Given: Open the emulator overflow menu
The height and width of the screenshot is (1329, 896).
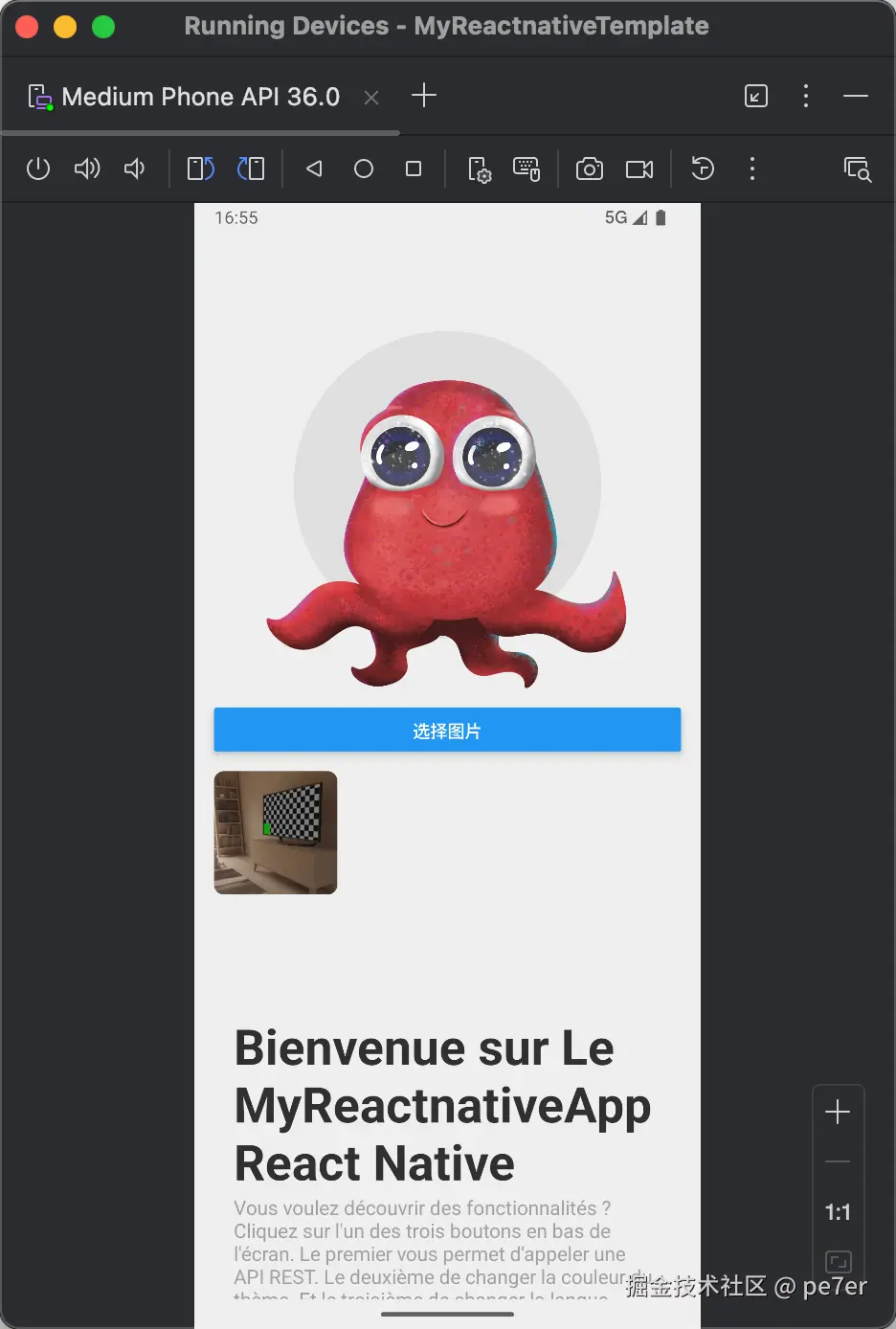Looking at the screenshot, I should click(752, 169).
